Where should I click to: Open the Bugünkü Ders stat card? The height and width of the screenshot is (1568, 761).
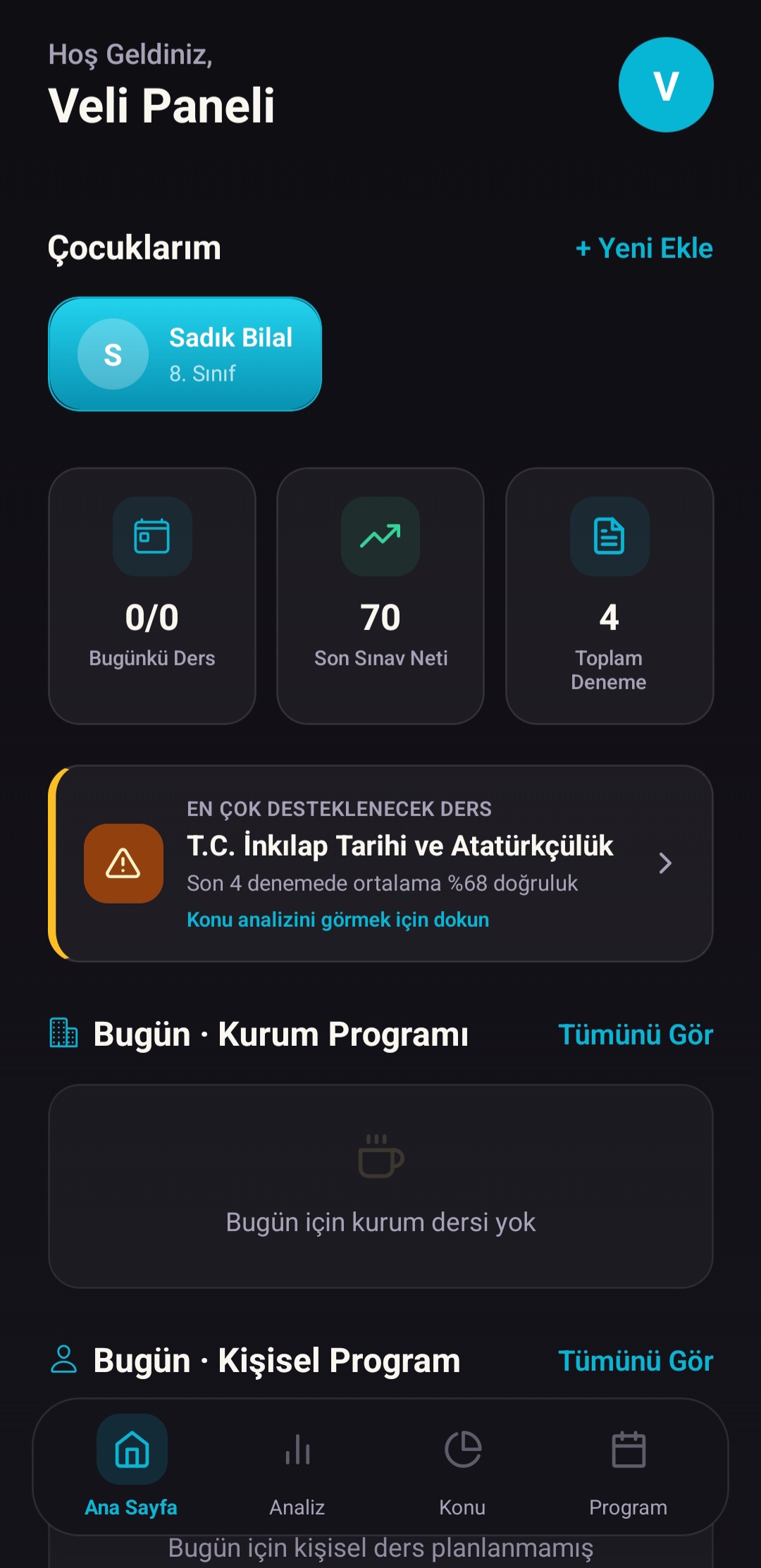point(152,596)
